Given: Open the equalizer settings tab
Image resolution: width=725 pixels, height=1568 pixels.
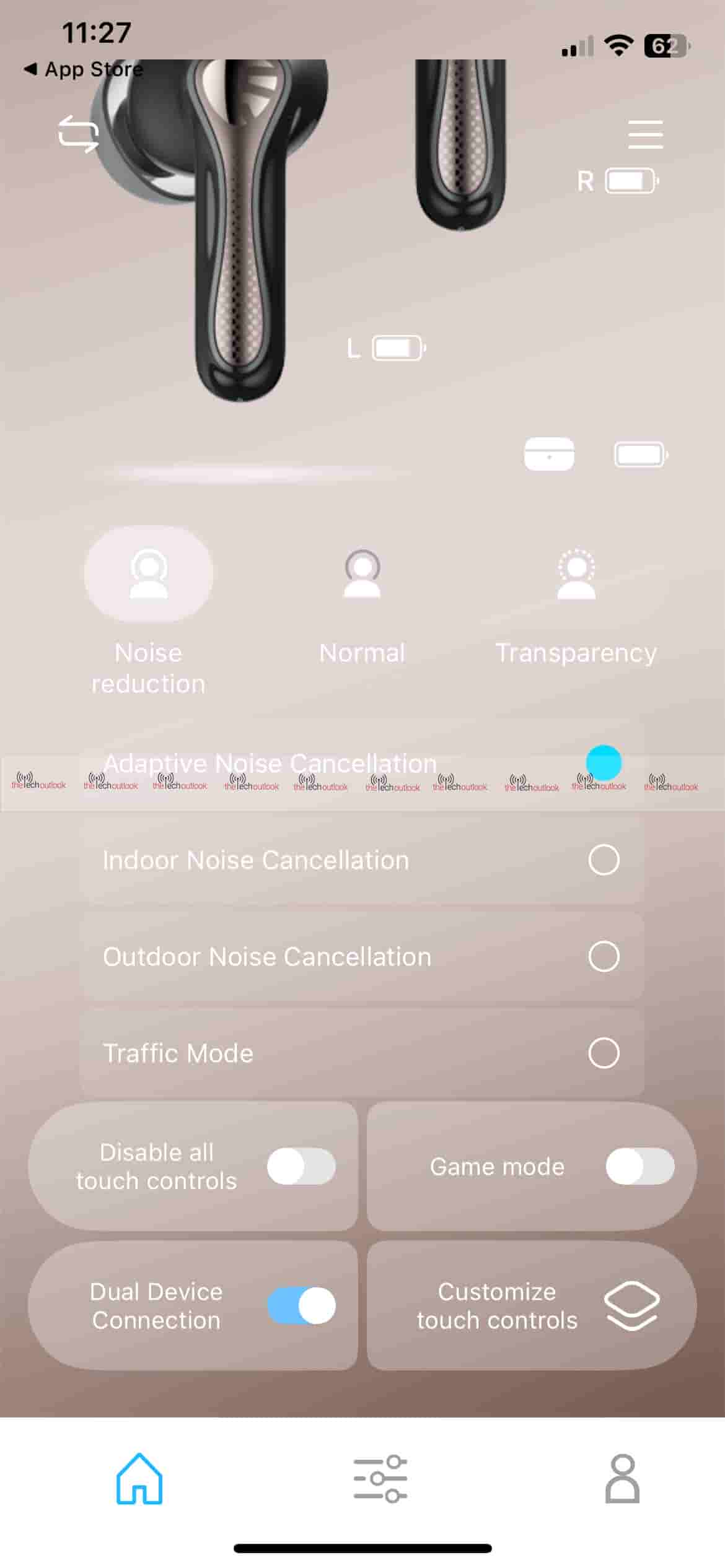Looking at the screenshot, I should point(380,1479).
